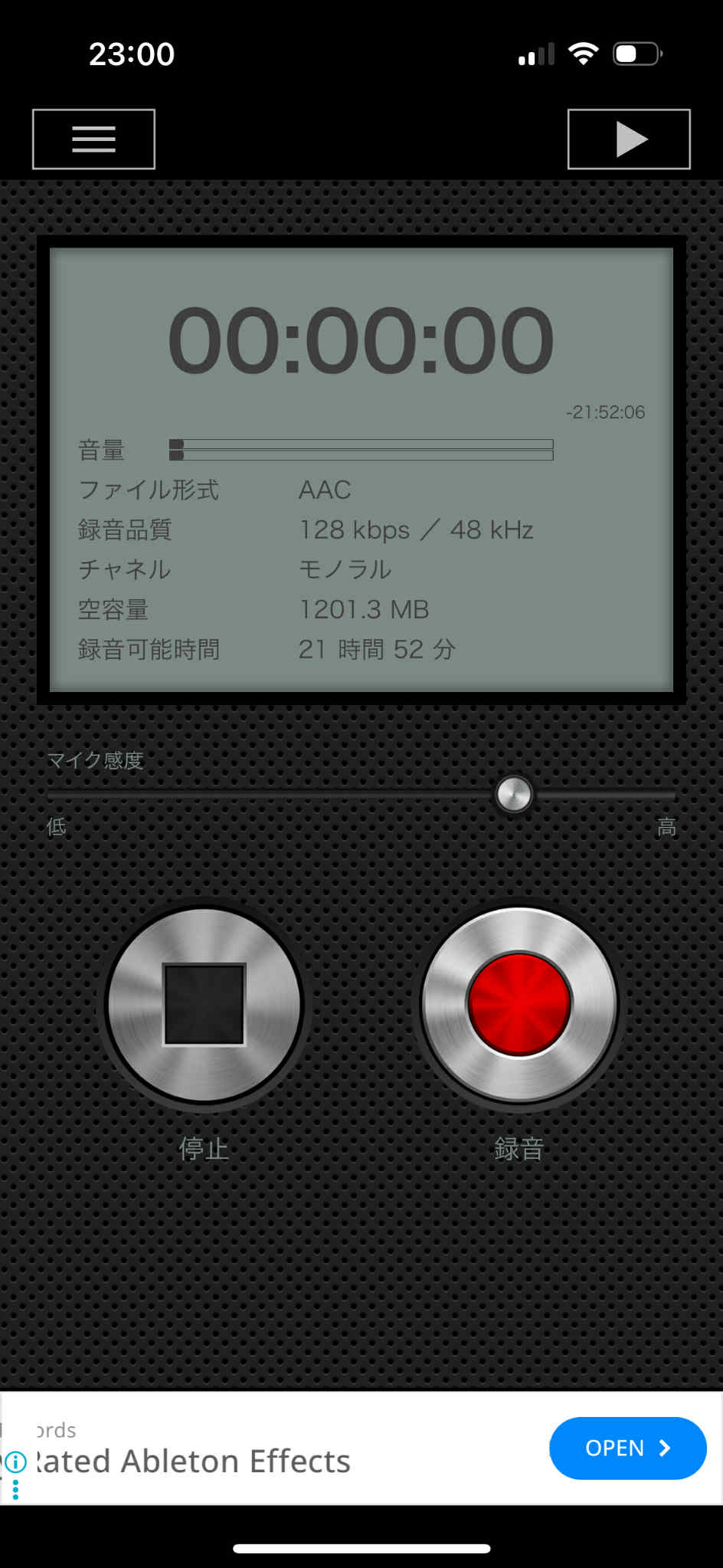Tap the microphone sensitivity slider knob

point(514,794)
